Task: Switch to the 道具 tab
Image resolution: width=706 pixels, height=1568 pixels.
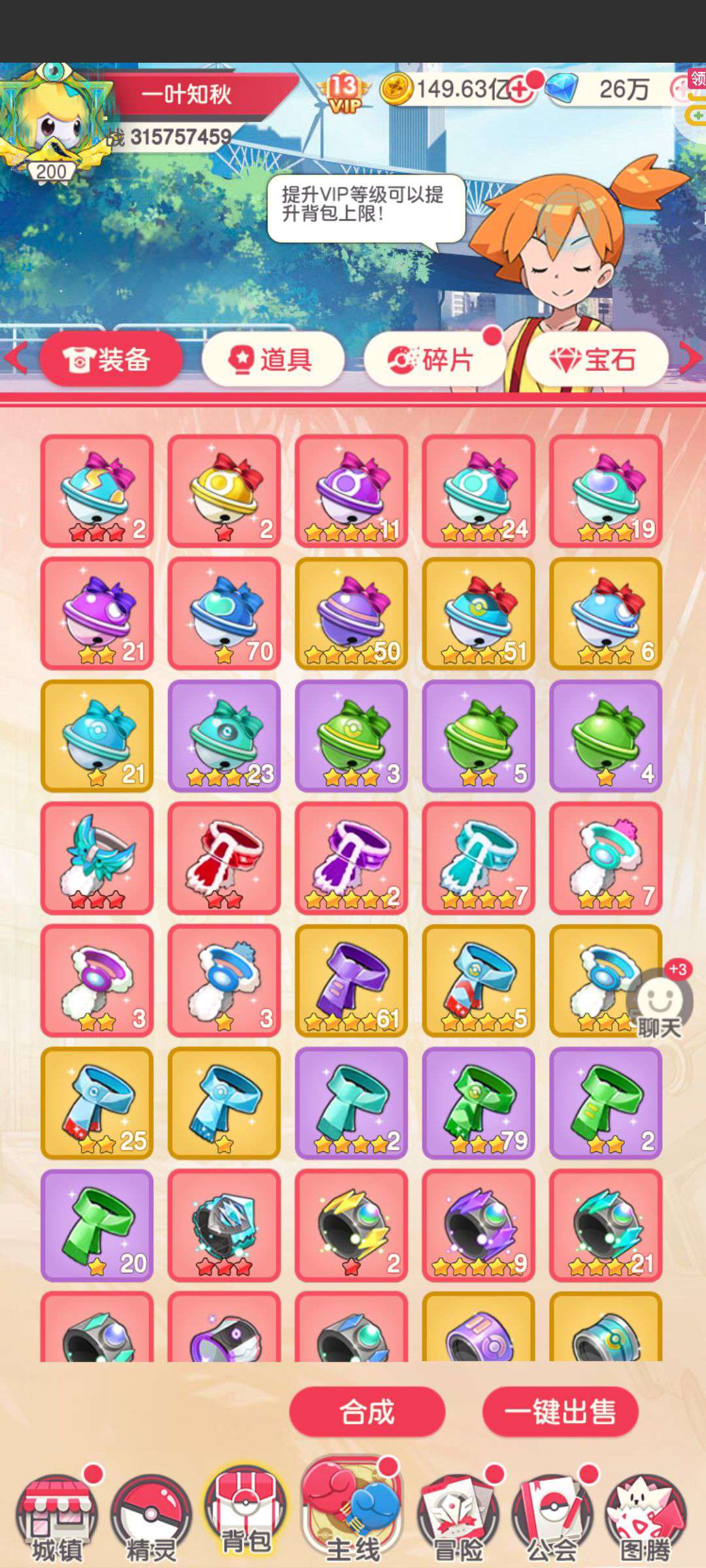Action: (x=273, y=359)
